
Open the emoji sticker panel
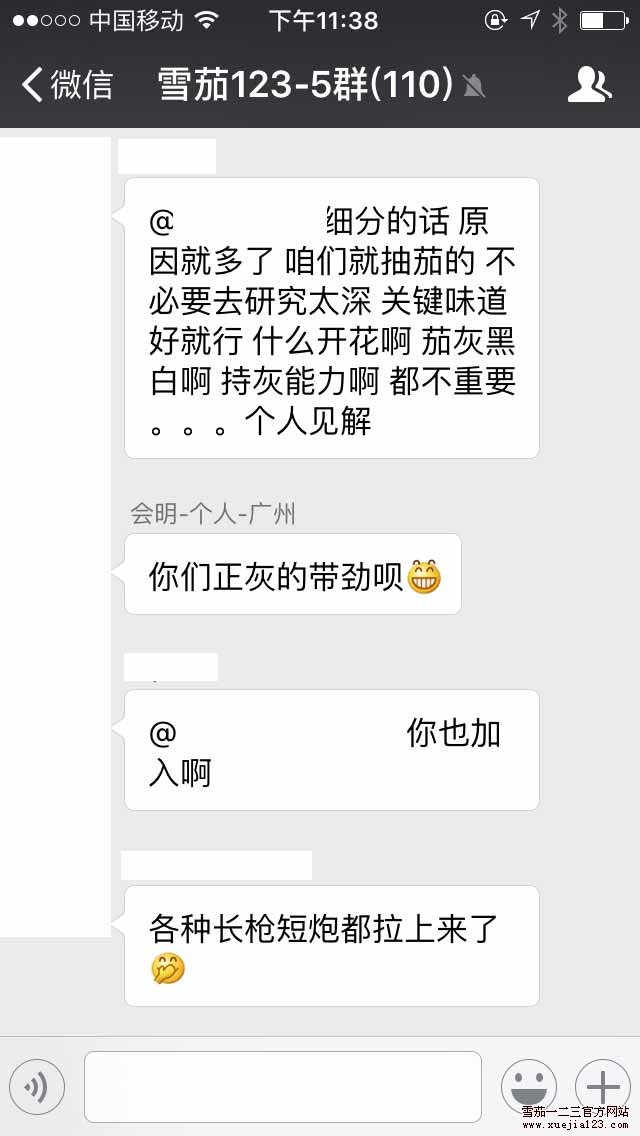pos(529,1087)
